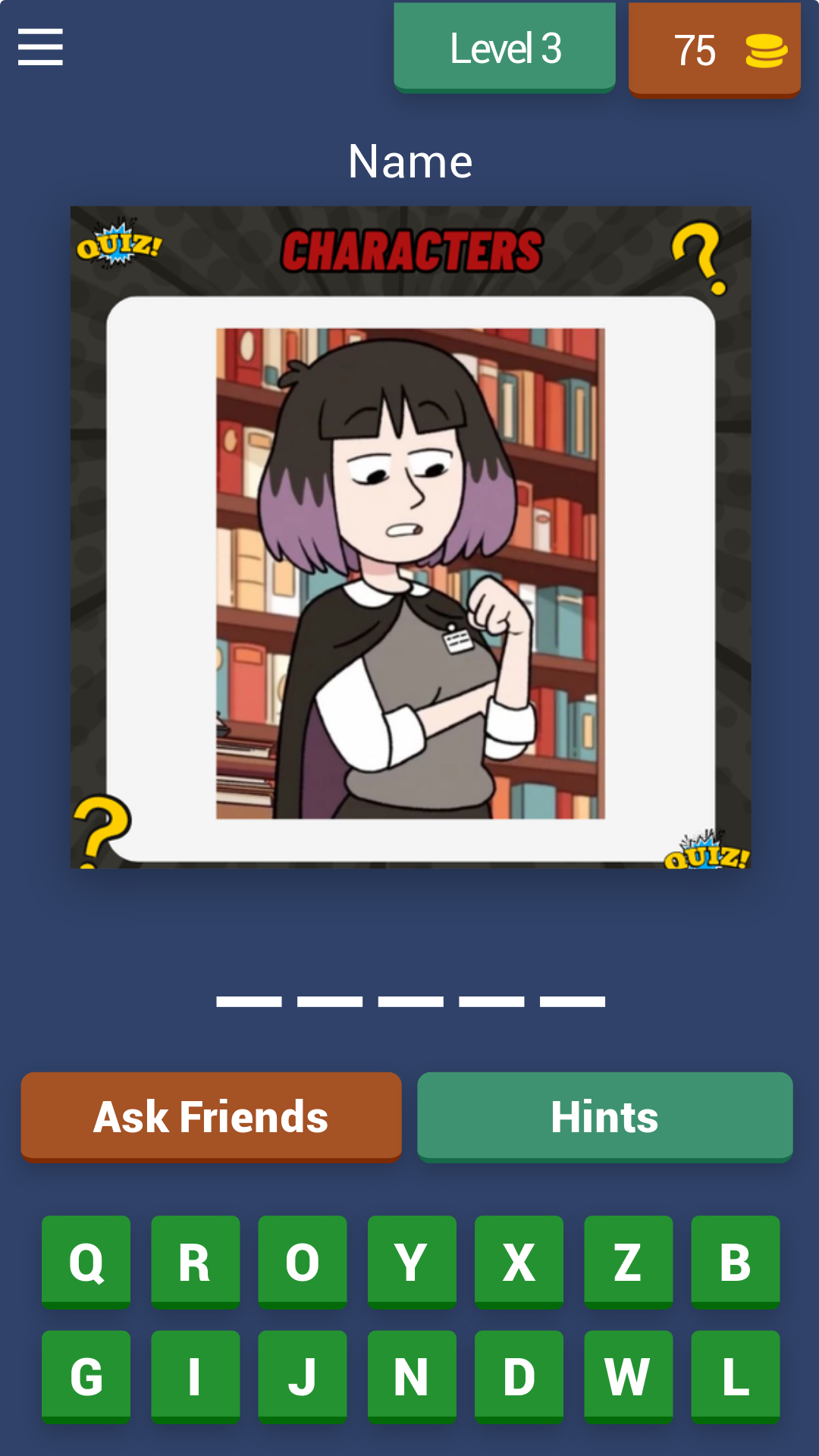Open the Hints button
Screen dimensions: 819x1456
point(605,1116)
